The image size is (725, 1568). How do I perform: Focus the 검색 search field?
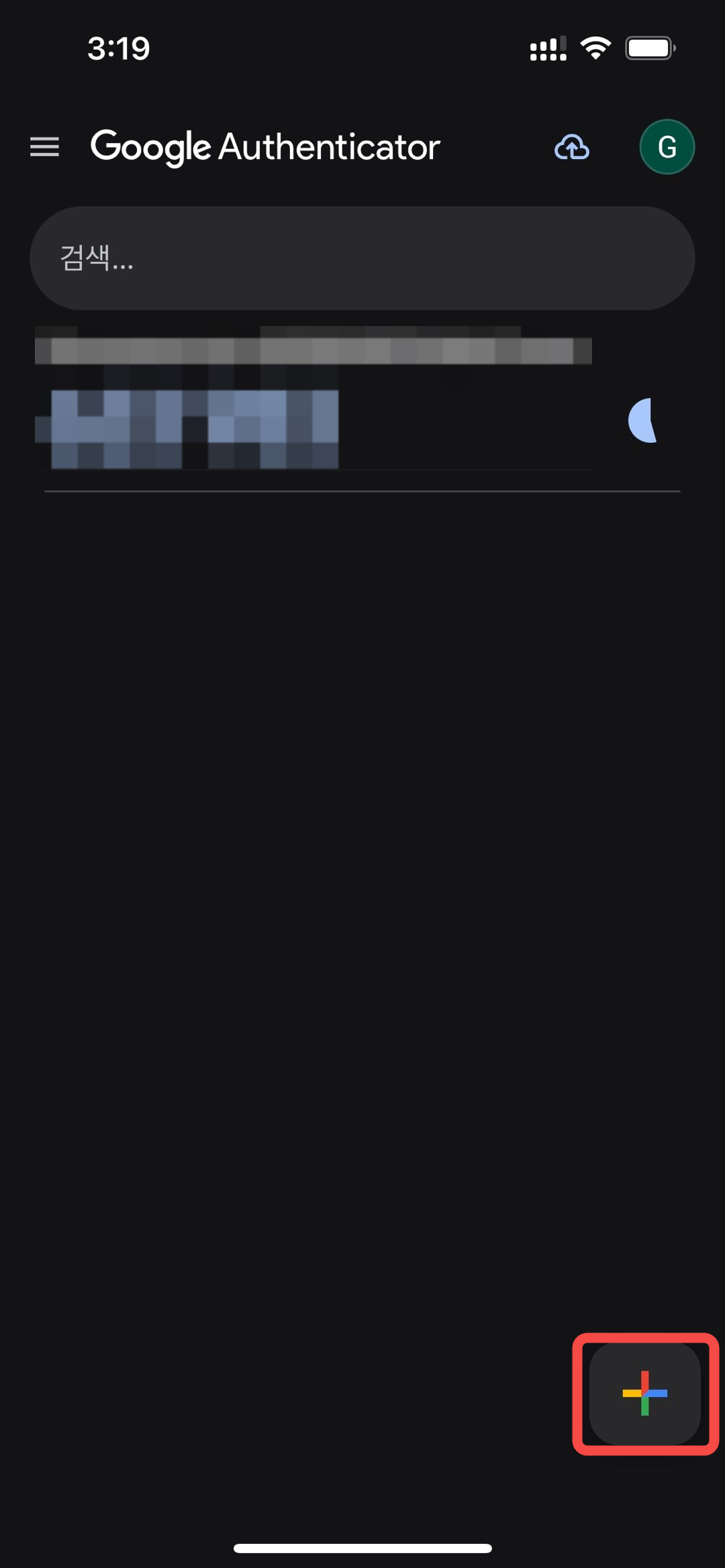pyautogui.click(x=362, y=258)
